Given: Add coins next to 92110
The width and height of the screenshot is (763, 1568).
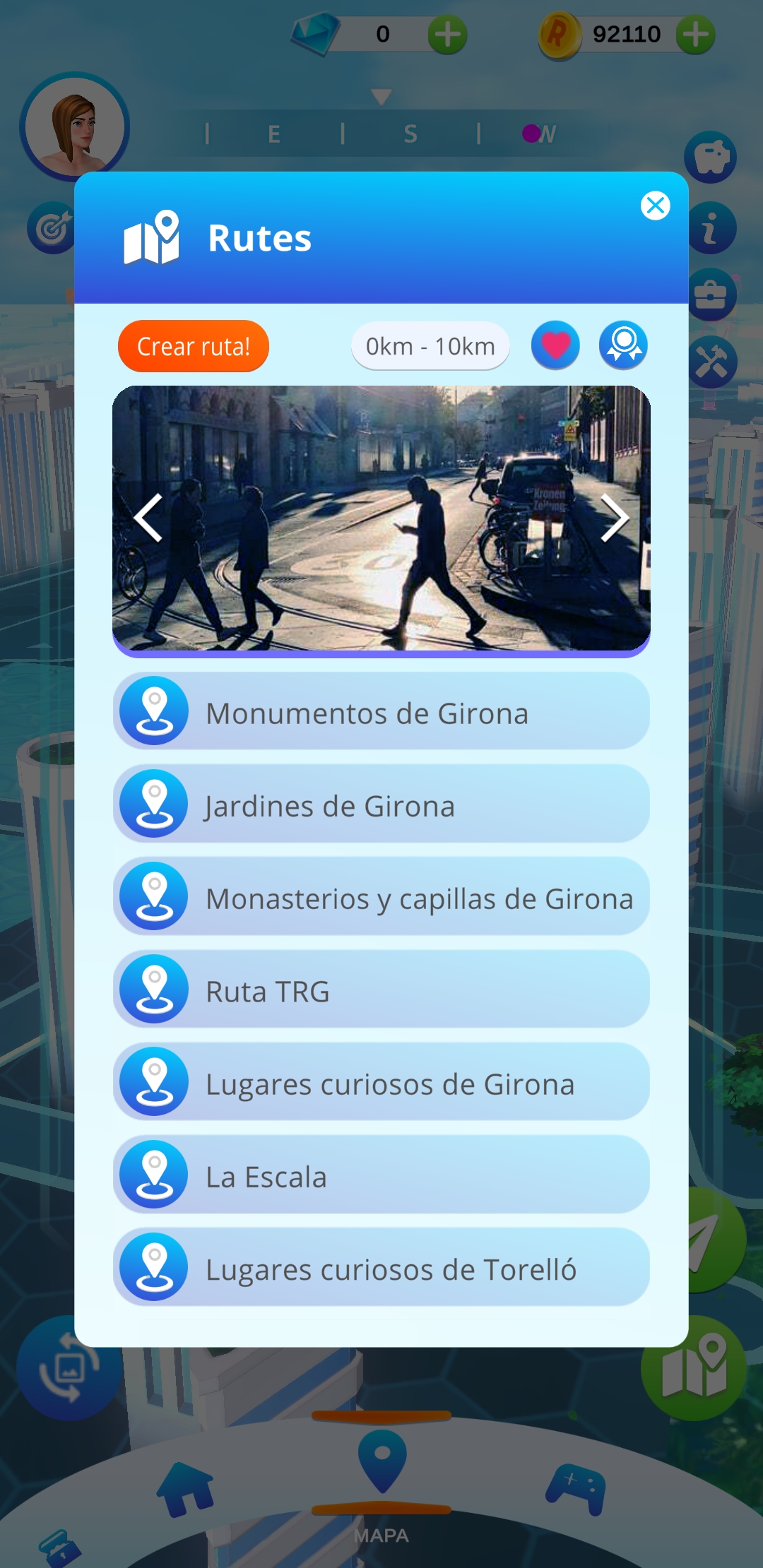Looking at the screenshot, I should (695, 35).
